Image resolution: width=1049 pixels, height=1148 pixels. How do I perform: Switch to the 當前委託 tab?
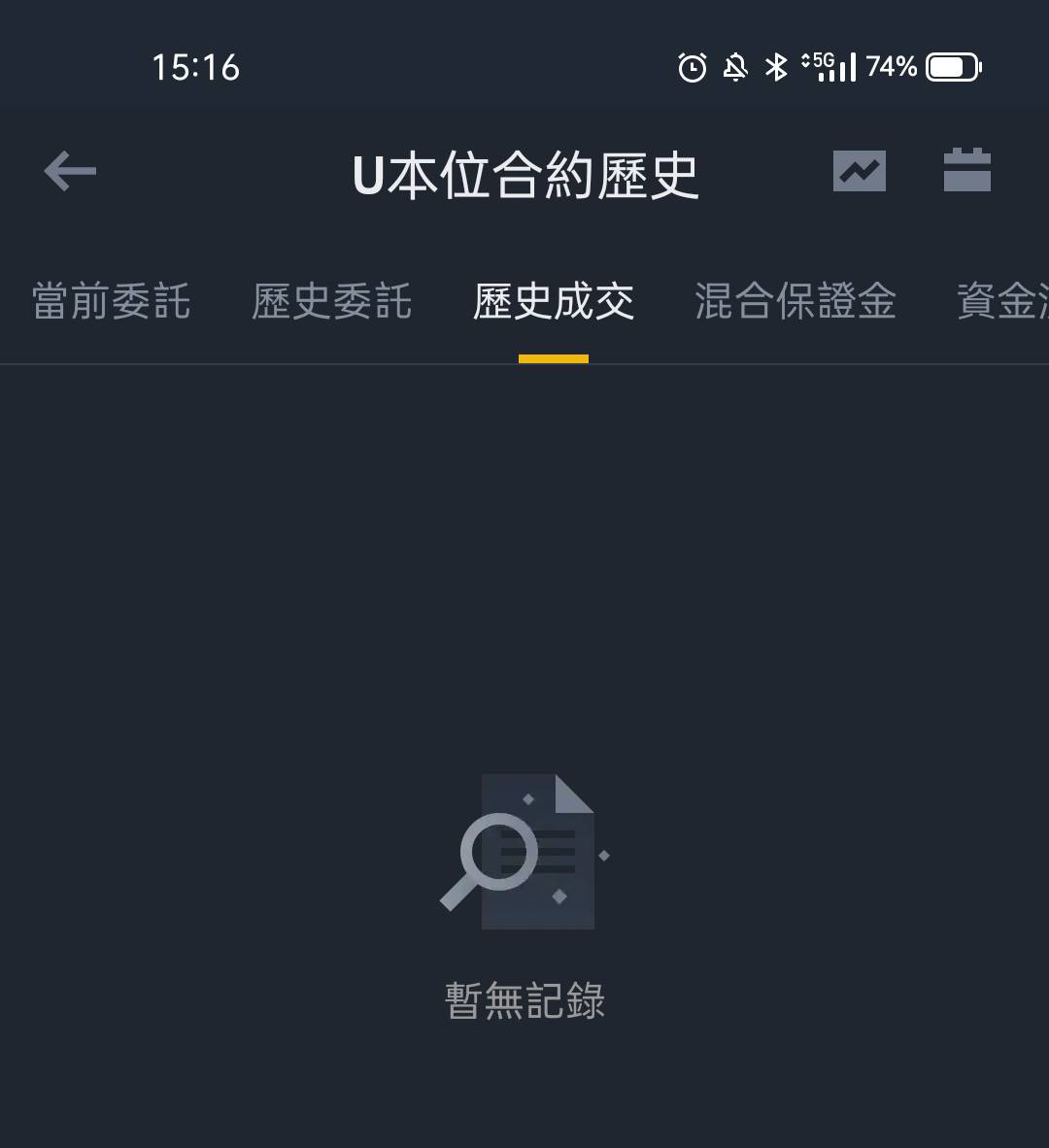point(111,301)
